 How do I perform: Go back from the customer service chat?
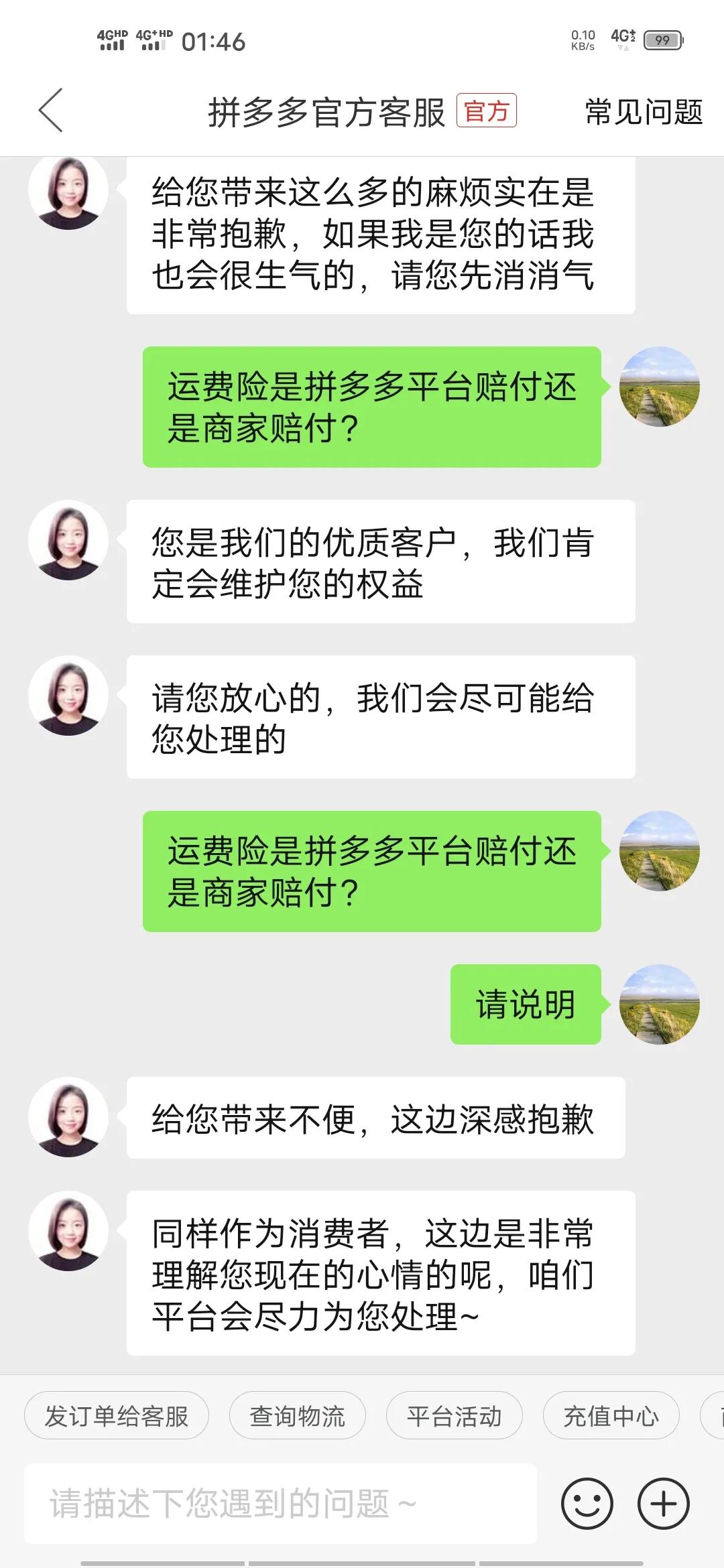coord(51,111)
